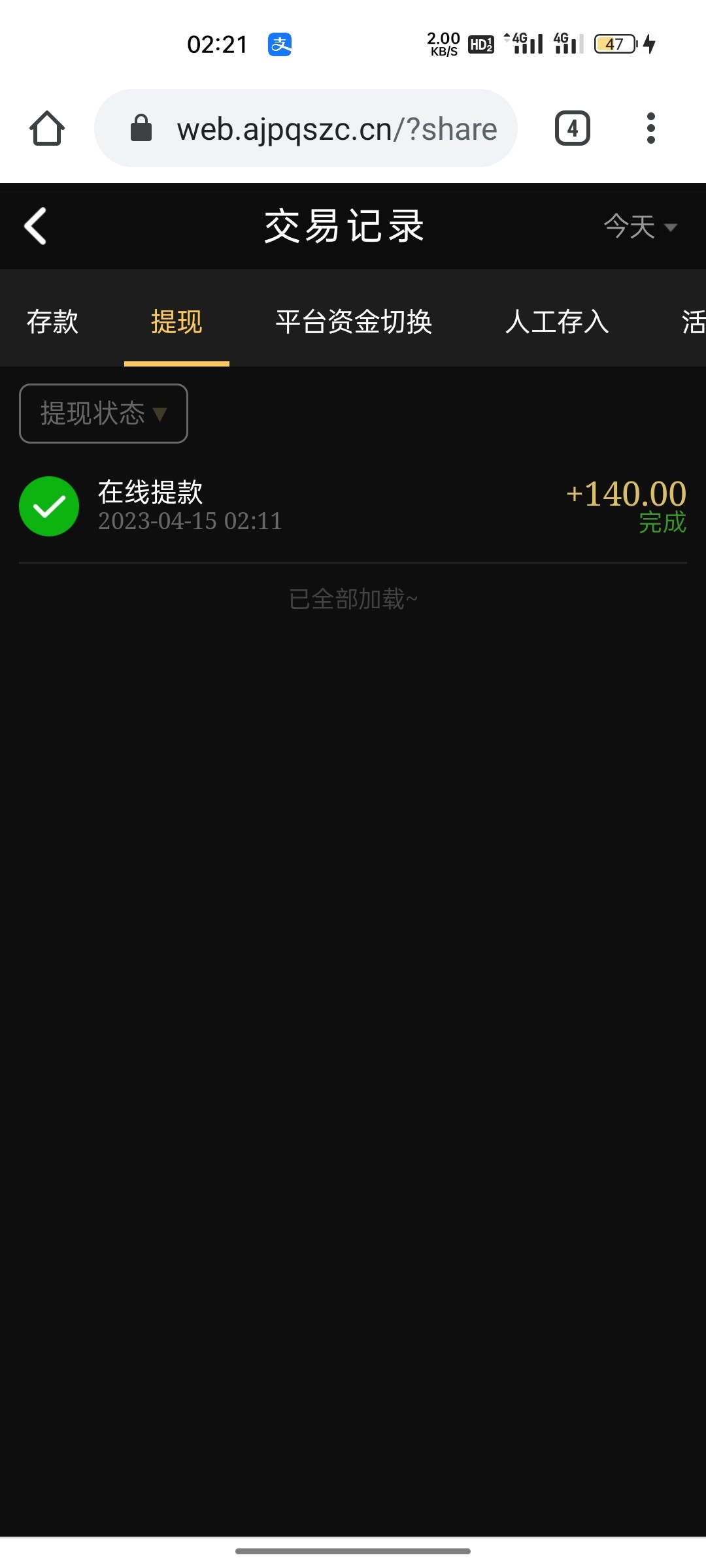
Task: Edit the web.ajpqszc.cn address bar
Action: tap(327, 129)
